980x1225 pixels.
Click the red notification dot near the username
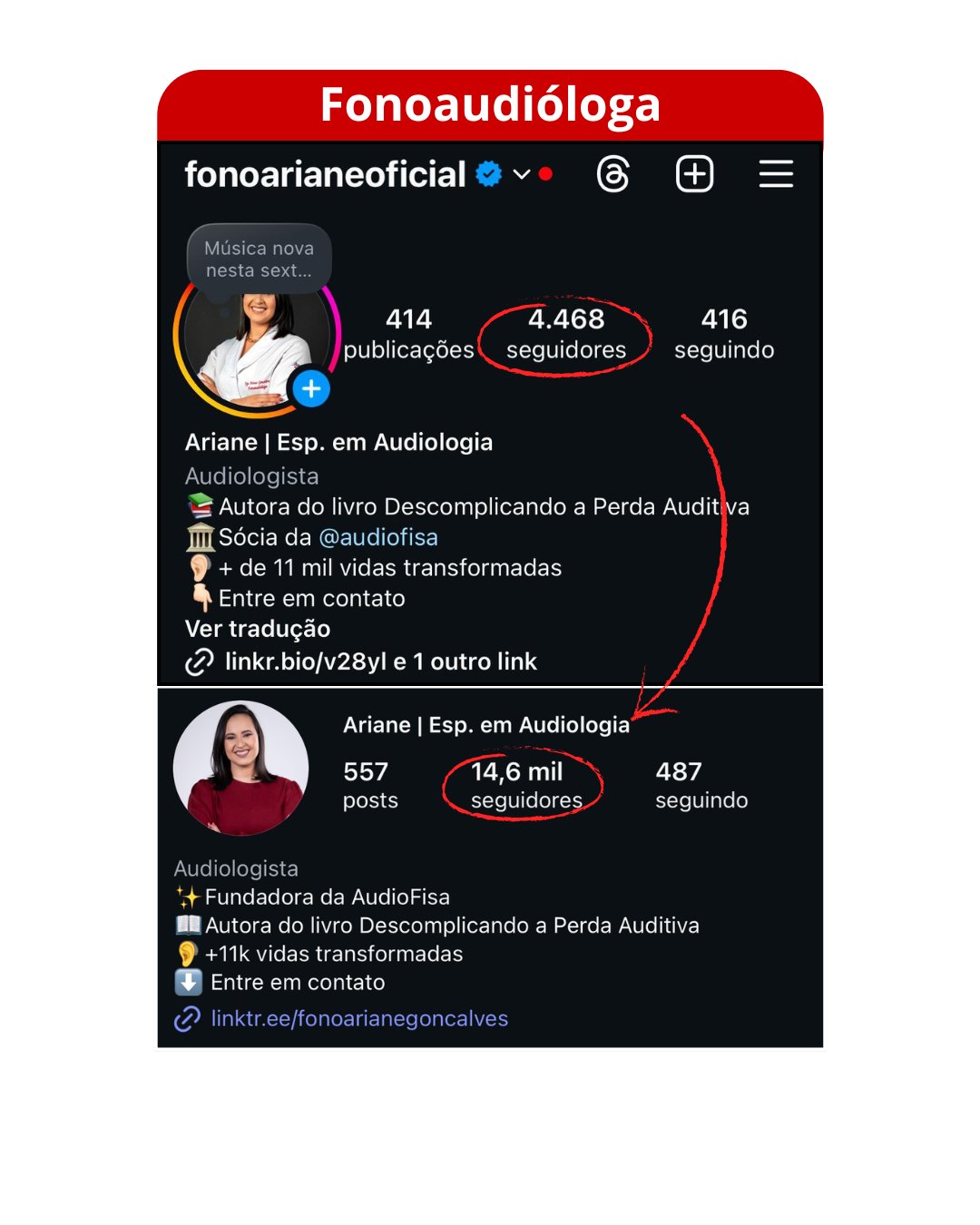point(545,173)
